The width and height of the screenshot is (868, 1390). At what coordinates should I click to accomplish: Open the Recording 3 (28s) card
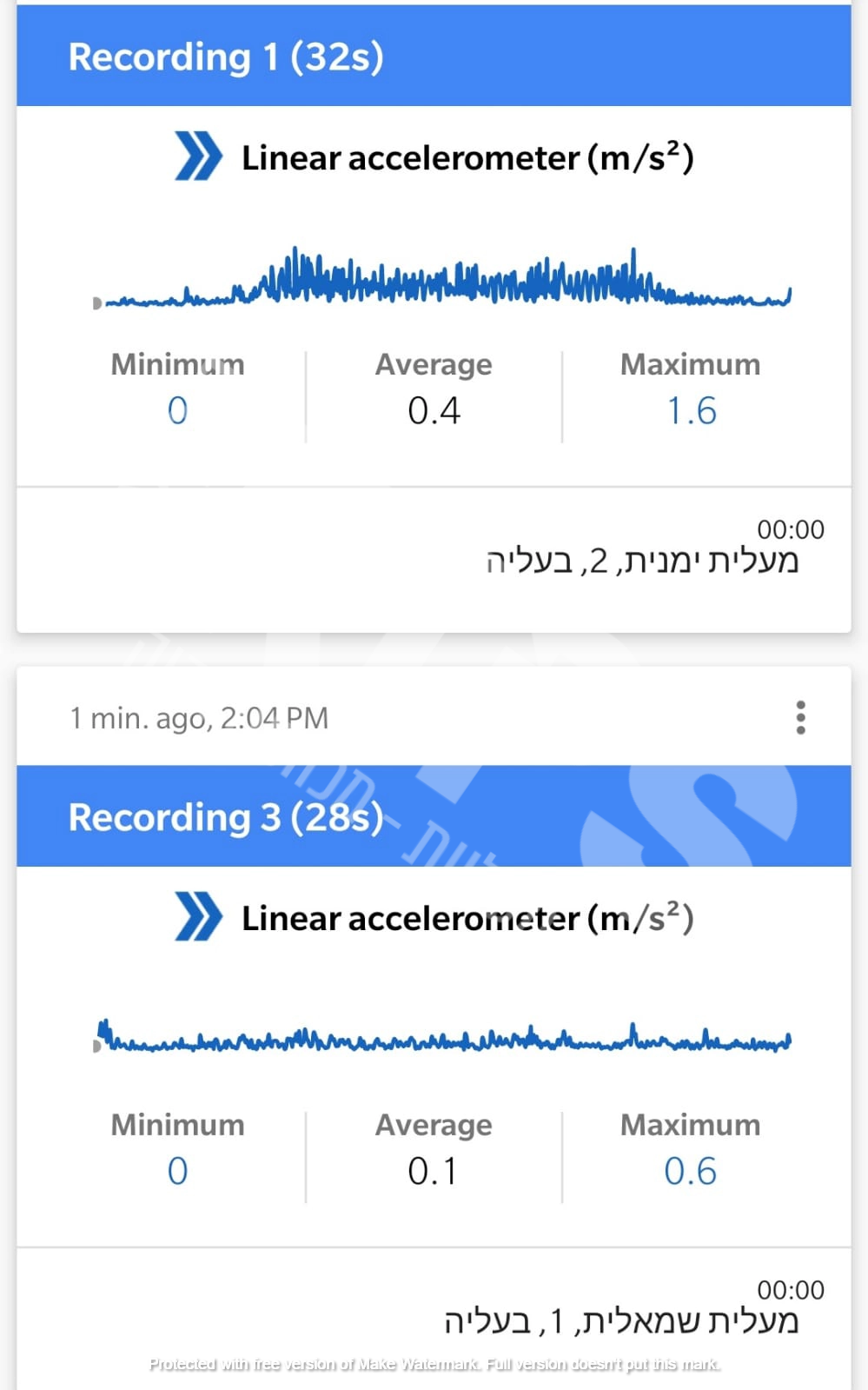(x=434, y=816)
